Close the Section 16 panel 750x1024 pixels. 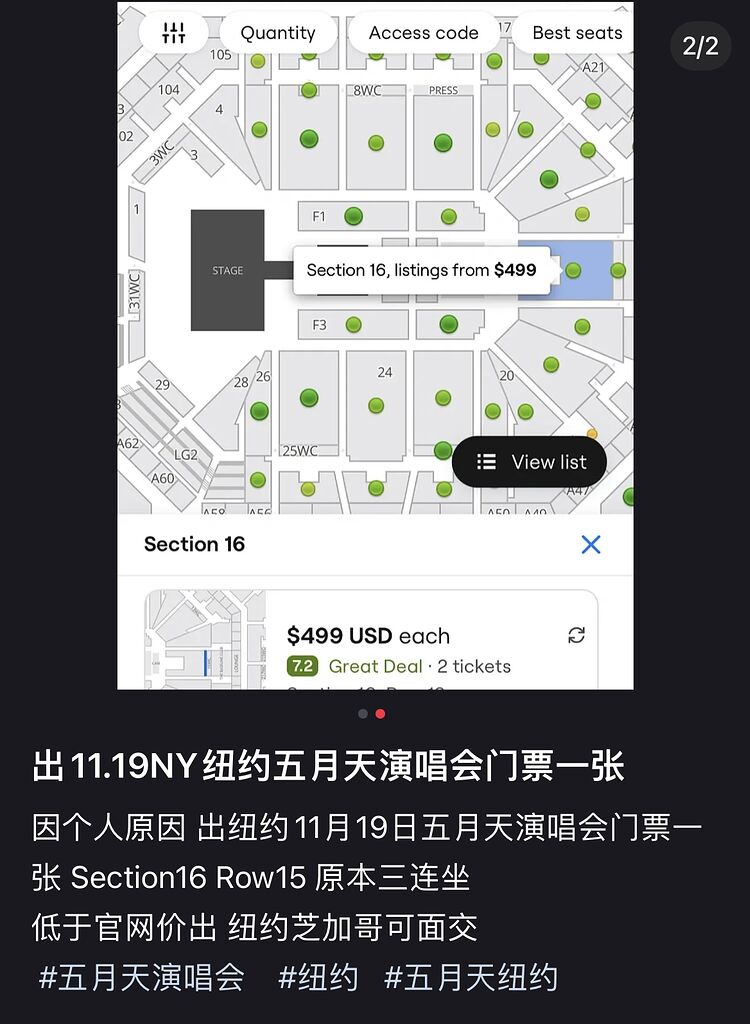(x=590, y=544)
